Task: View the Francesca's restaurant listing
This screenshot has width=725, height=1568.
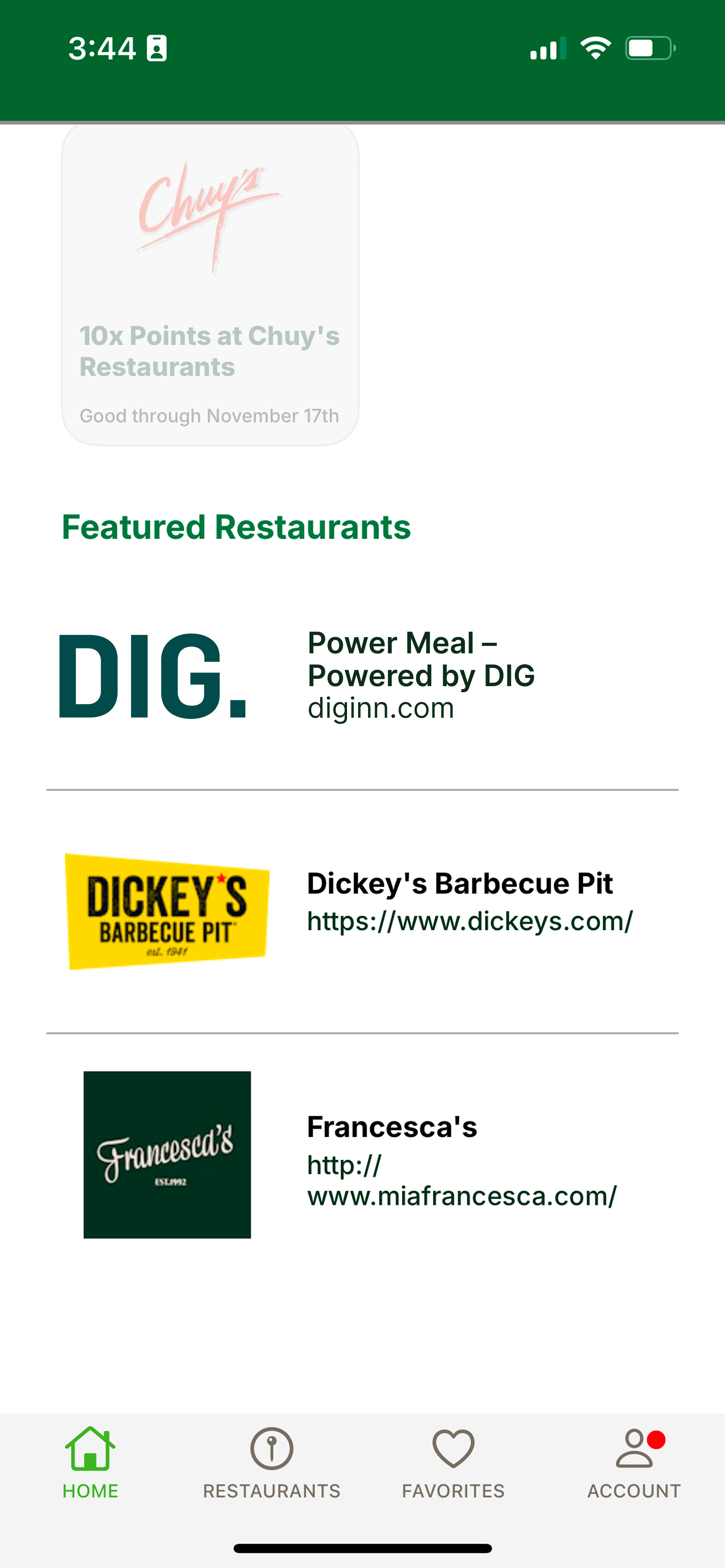Action: [x=362, y=1154]
